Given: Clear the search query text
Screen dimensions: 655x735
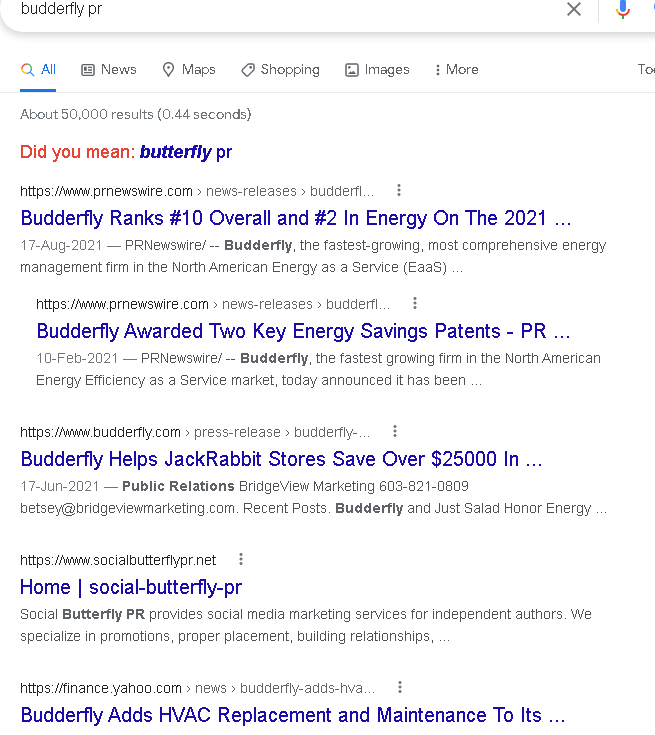Looking at the screenshot, I should pyautogui.click(x=574, y=9).
